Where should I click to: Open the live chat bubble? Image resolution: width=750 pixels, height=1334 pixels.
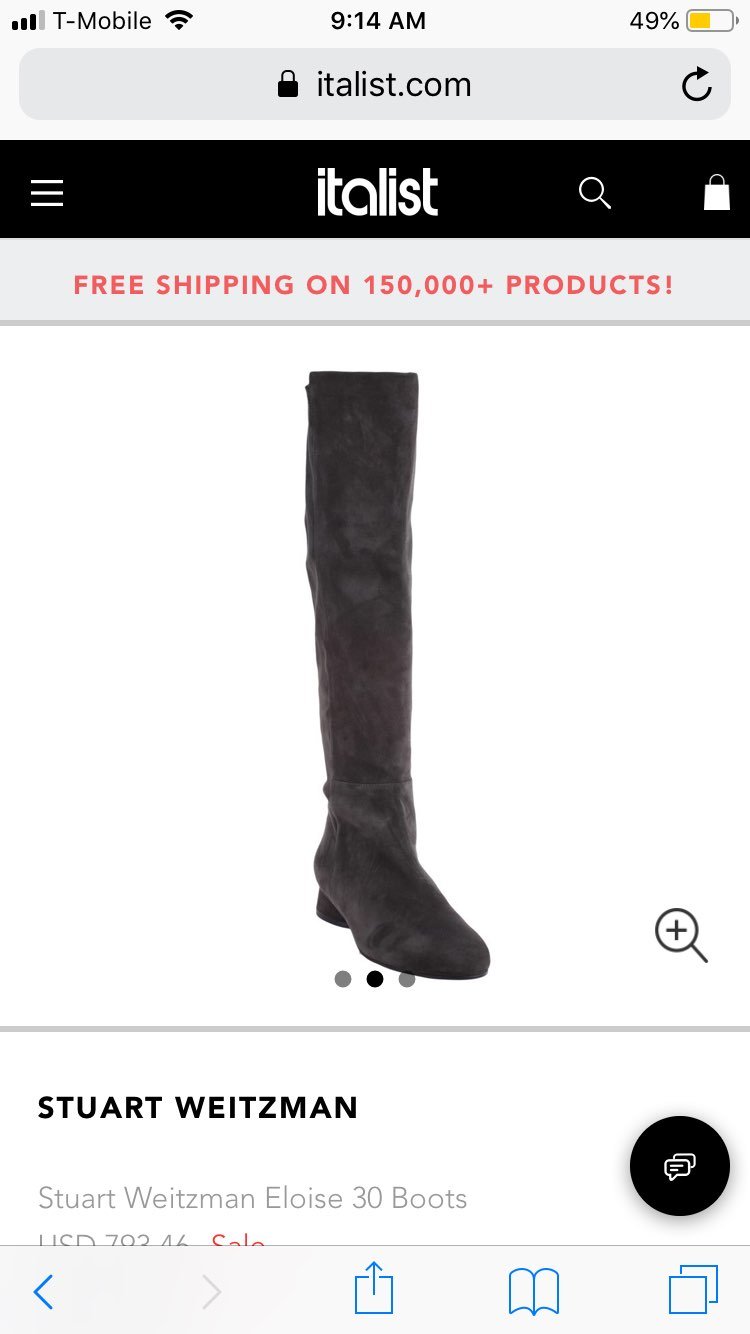click(680, 1166)
